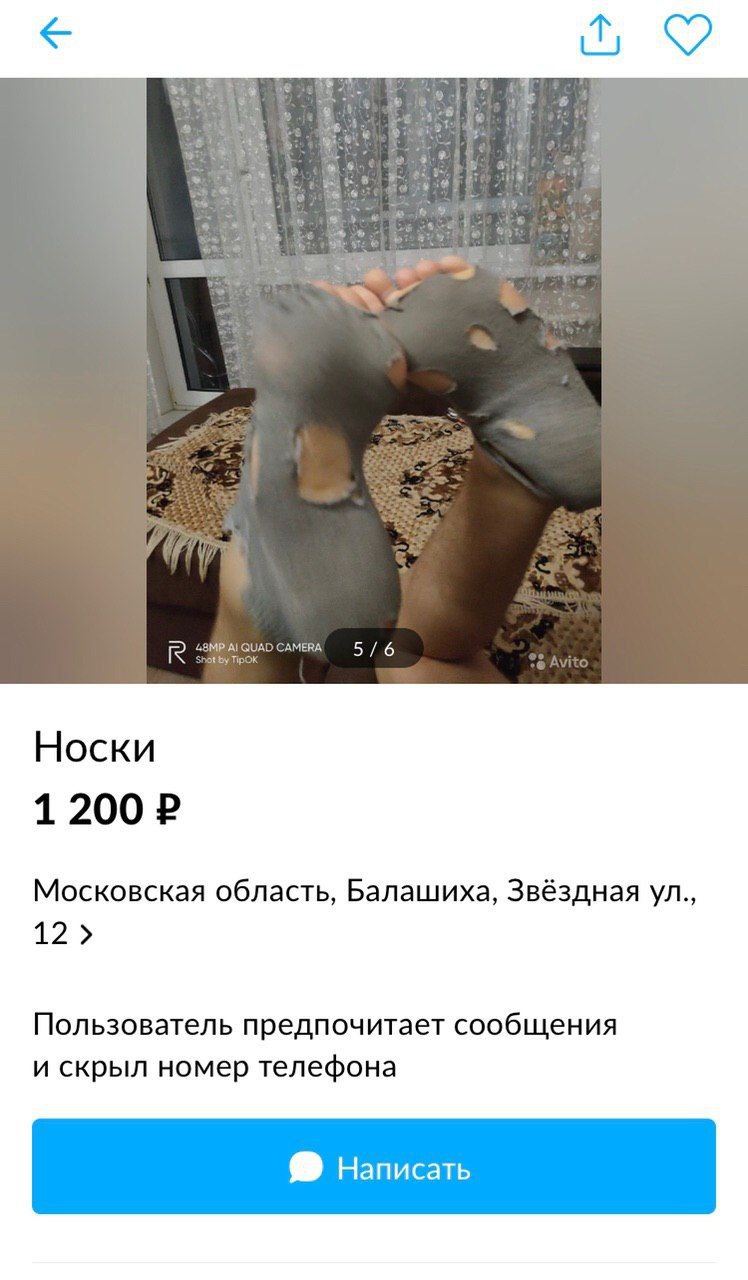Share this socks listing
Viewport: 748px width, 1280px height.
[600, 34]
